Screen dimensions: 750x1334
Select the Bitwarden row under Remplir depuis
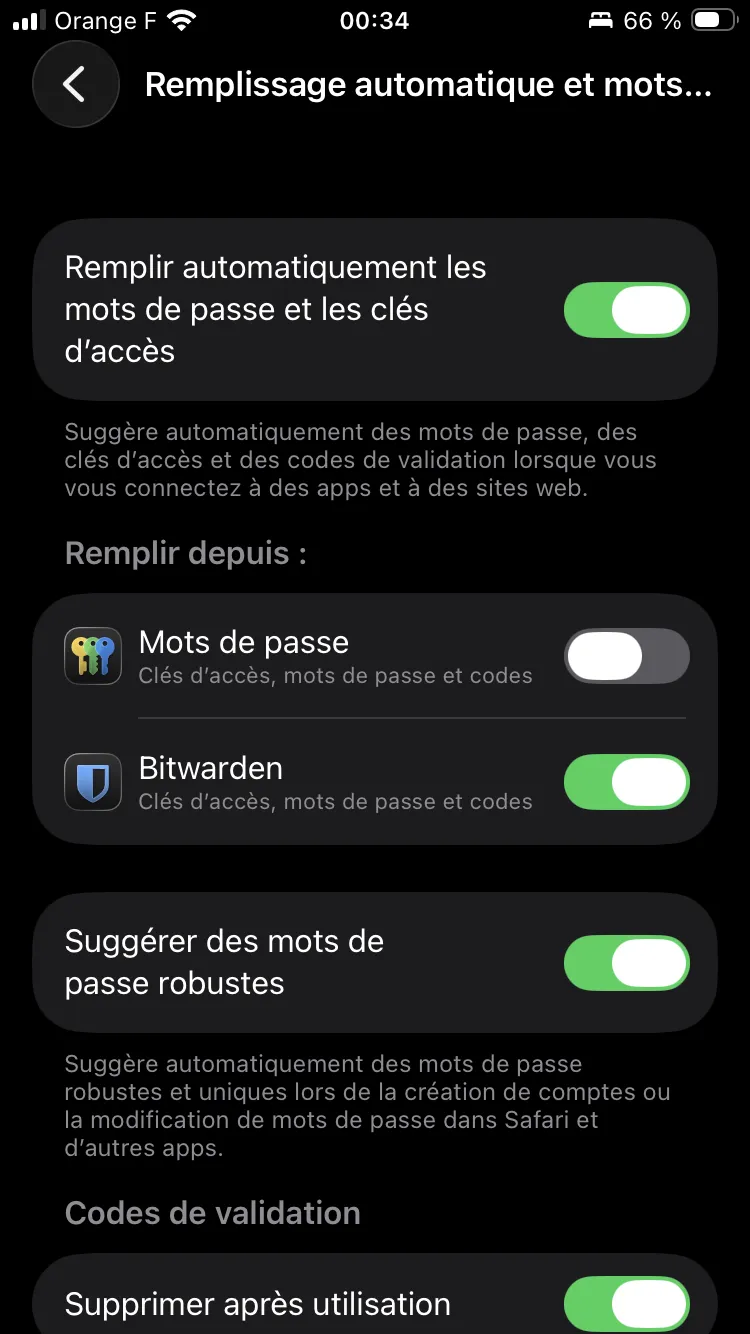pyautogui.click(x=300, y=782)
